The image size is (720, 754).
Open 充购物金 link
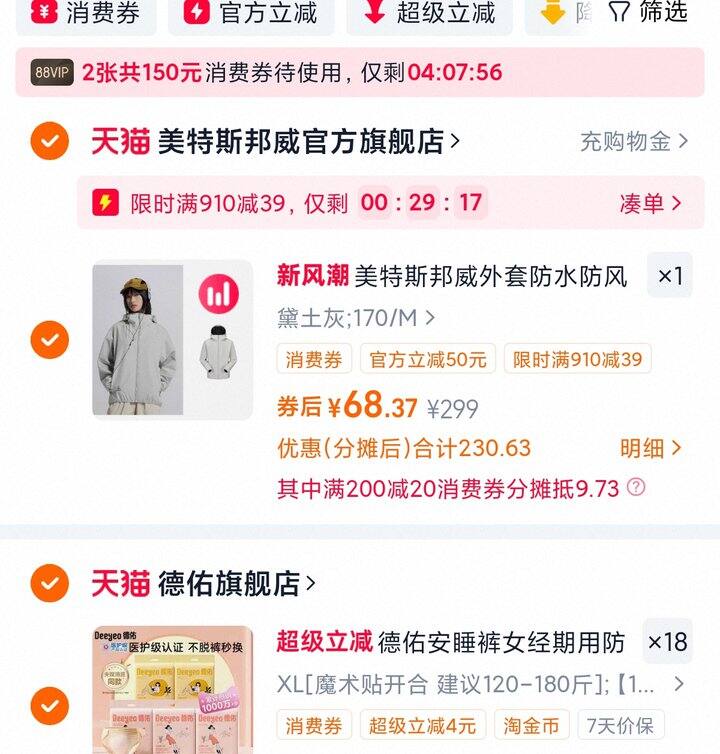click(634, 141)
